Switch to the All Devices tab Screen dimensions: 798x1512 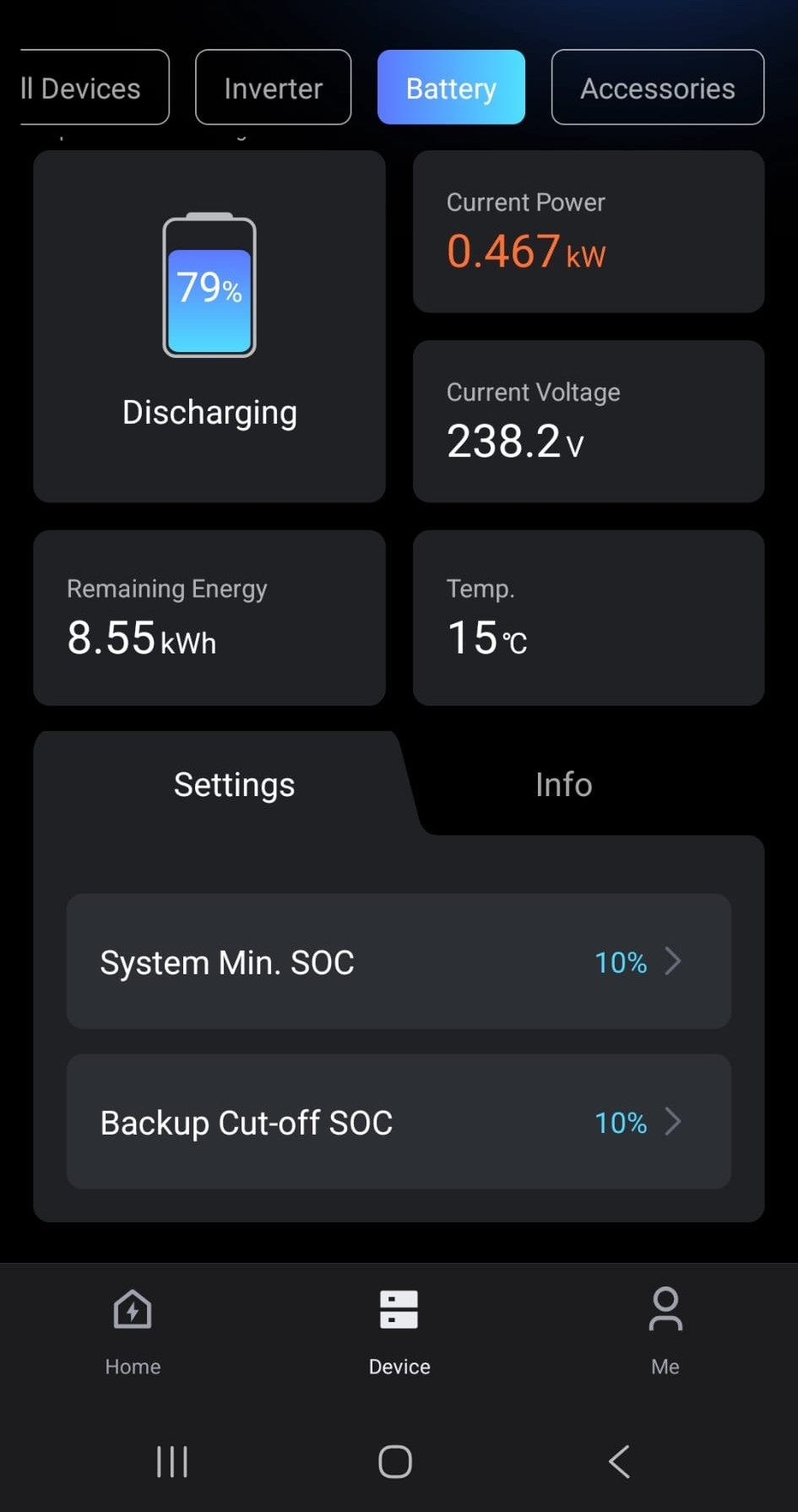(x=91, y=88)
